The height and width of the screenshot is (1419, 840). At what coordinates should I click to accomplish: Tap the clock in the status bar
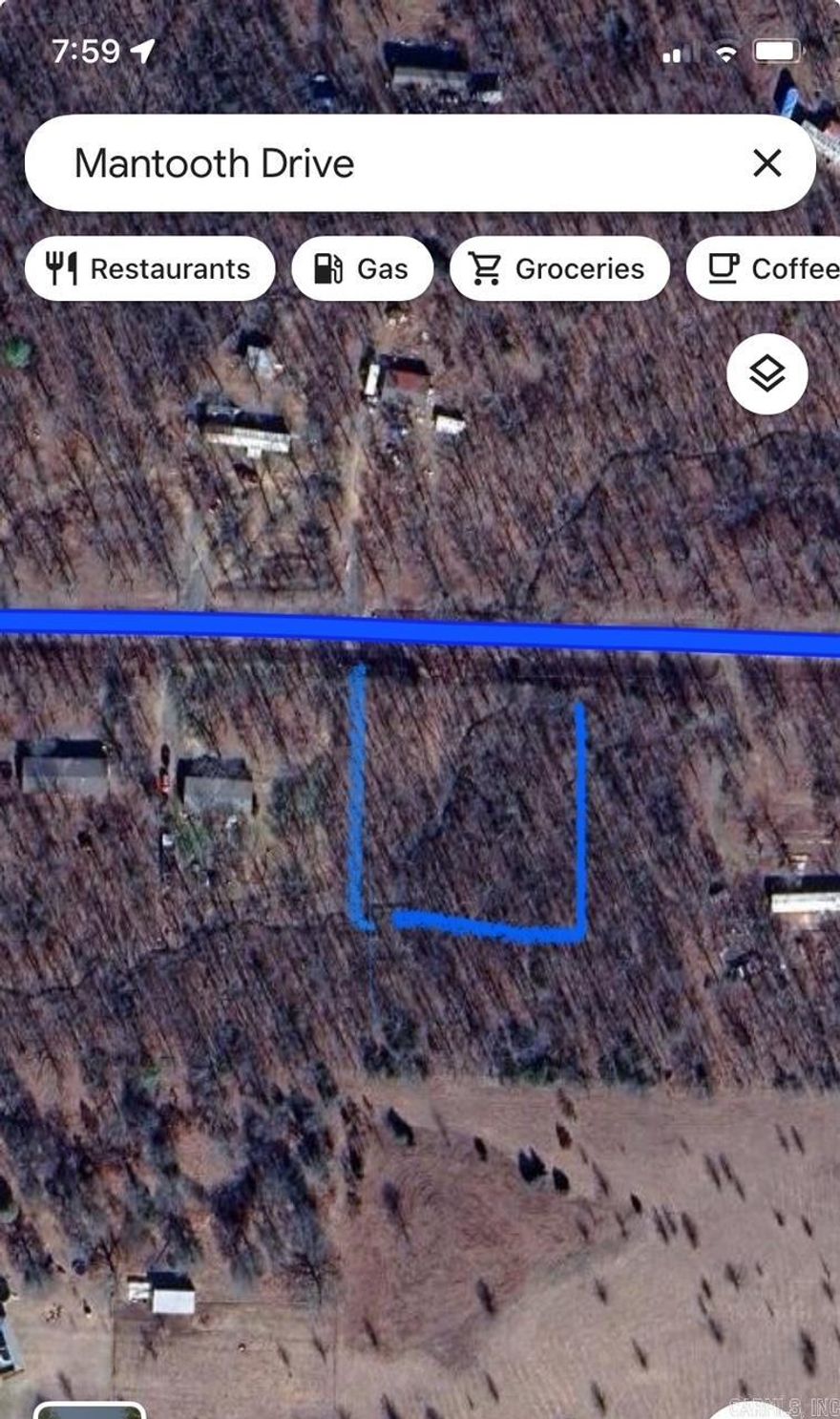tap(86, 51)
